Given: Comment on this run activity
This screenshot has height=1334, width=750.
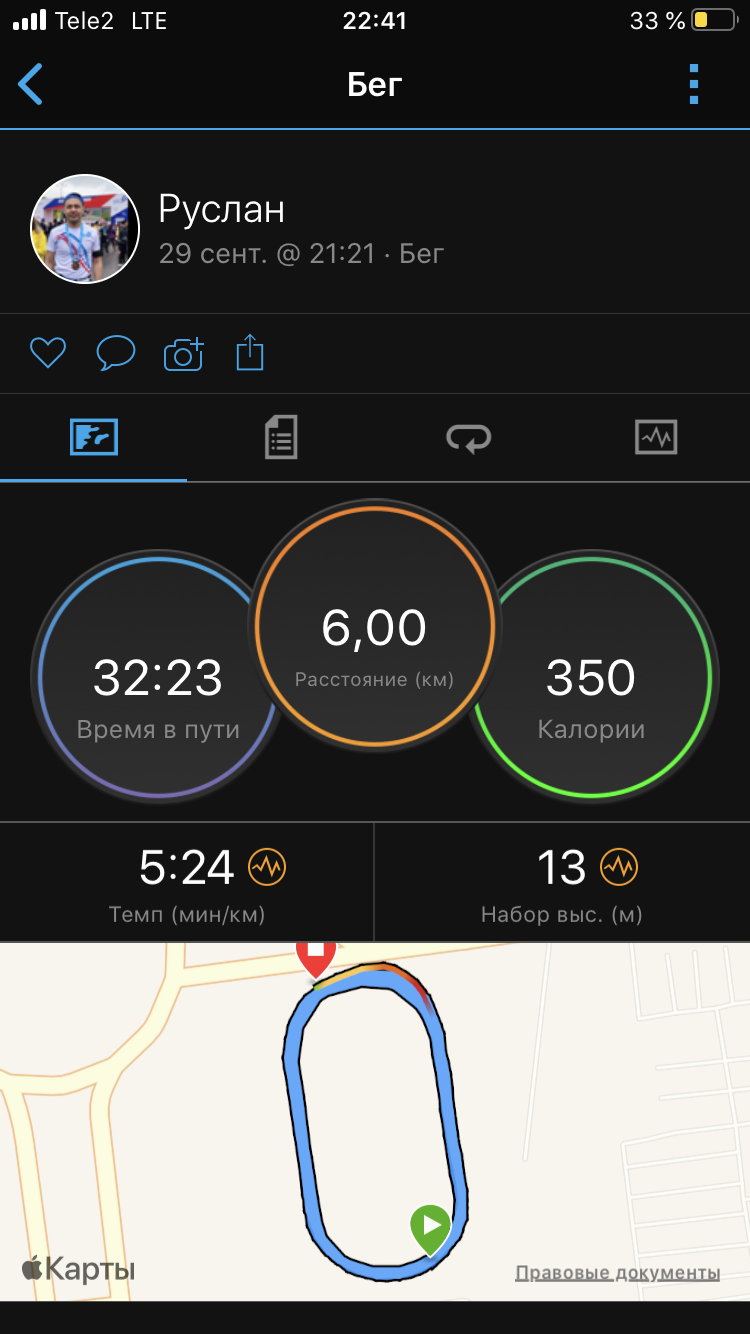Looking at the screenshot, I should click(x=115, y=353).
